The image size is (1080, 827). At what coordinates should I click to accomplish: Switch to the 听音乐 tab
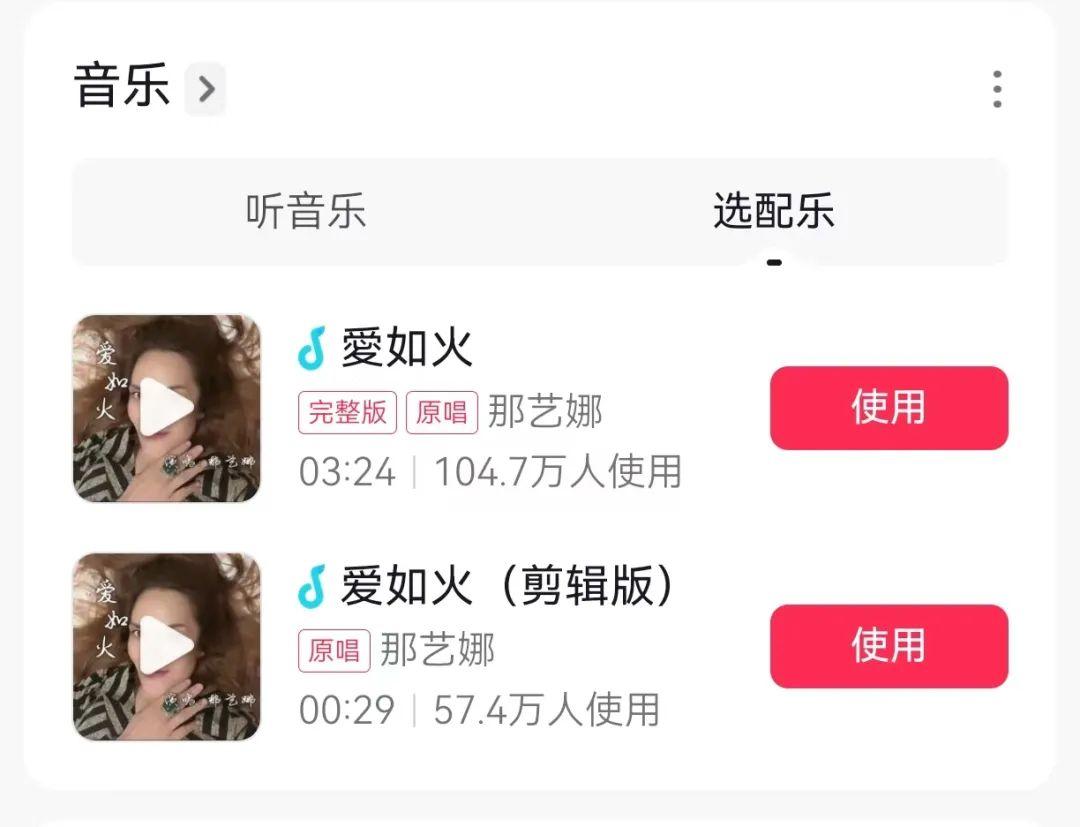click(306, 211)
